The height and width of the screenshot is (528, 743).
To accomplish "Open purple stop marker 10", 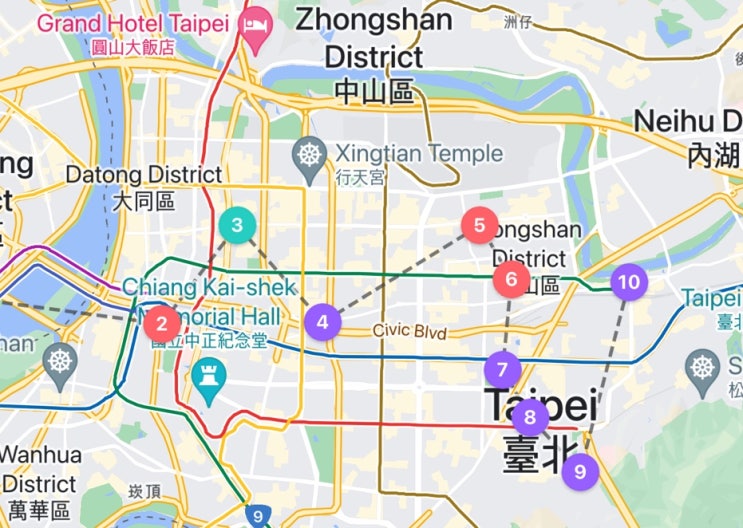I will pos(629,282).
